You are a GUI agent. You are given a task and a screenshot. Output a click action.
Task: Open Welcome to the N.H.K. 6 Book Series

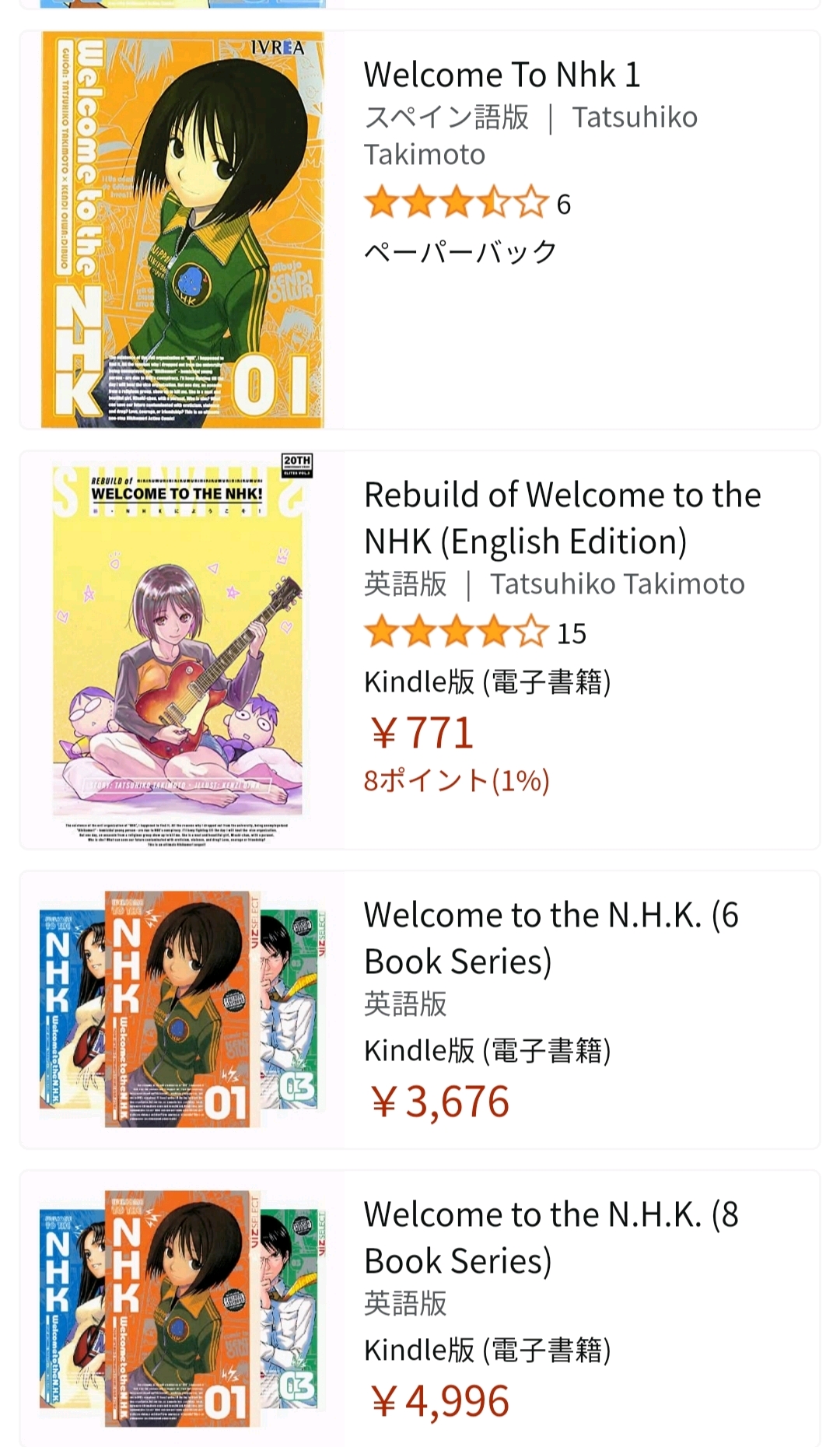(x=551, y=938)
